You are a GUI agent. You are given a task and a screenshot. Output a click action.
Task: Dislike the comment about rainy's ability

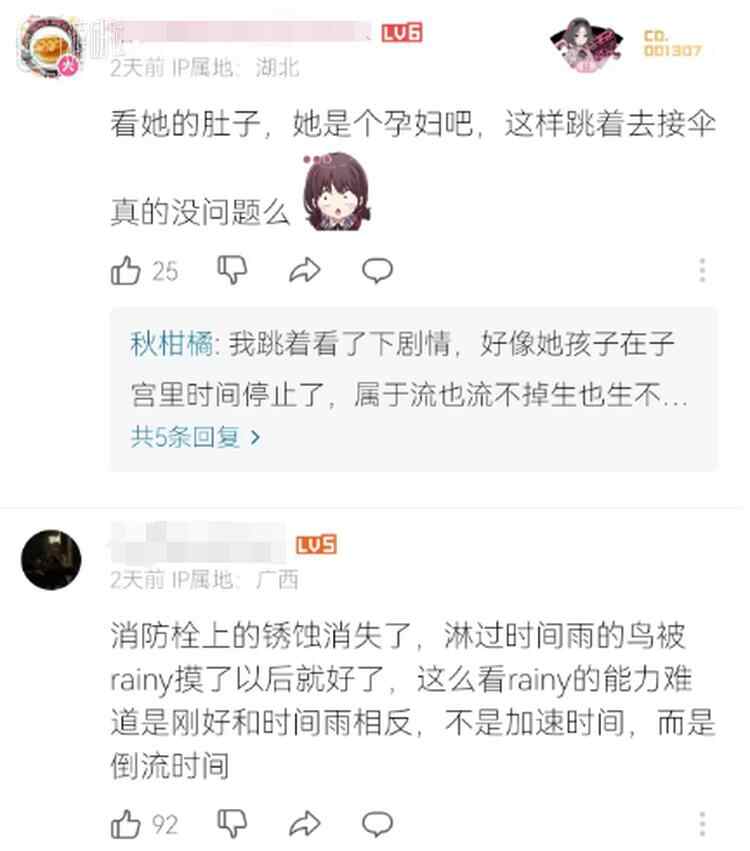(232, 823)
